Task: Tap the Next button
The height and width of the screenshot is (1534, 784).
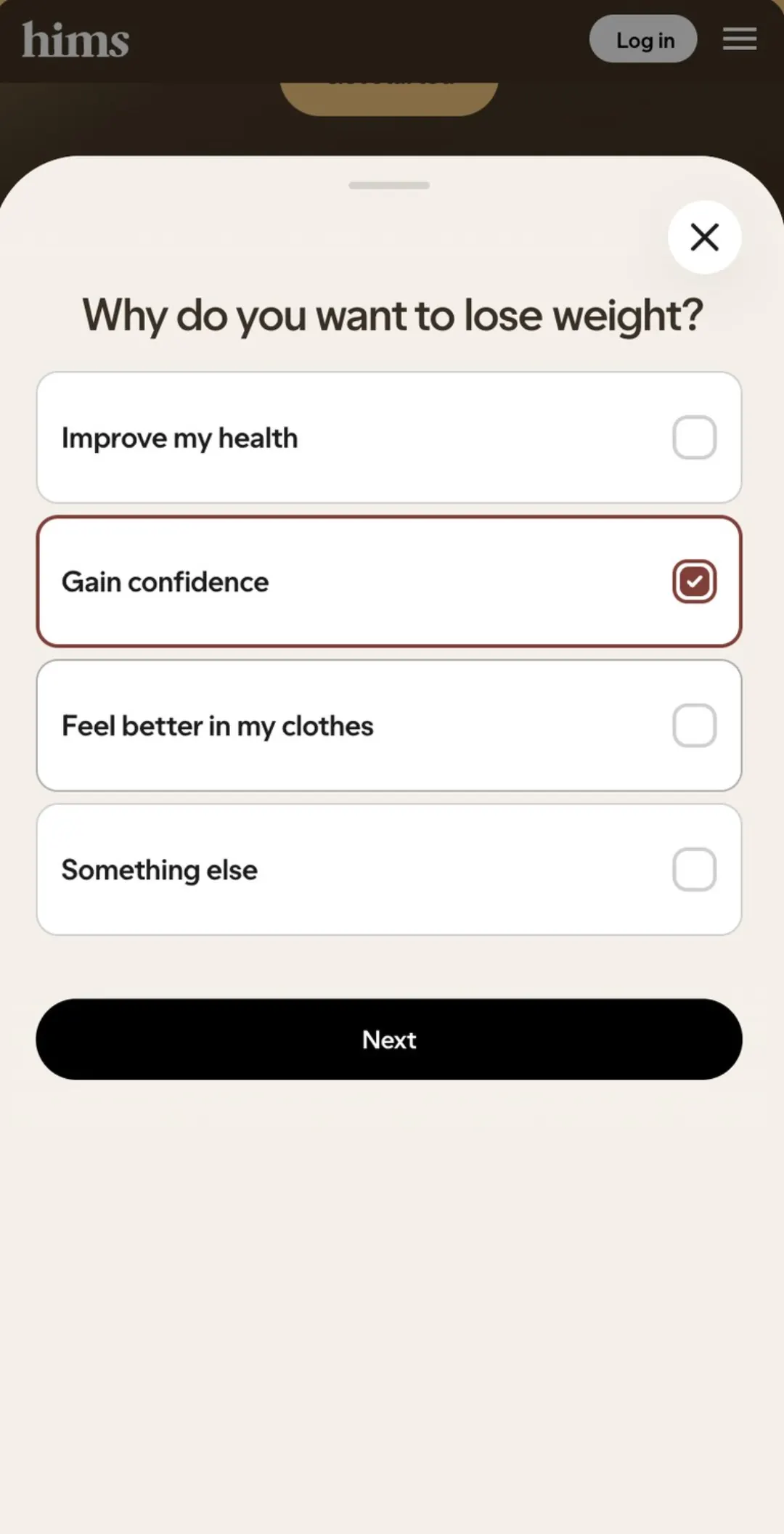Action: point(389,1039)
